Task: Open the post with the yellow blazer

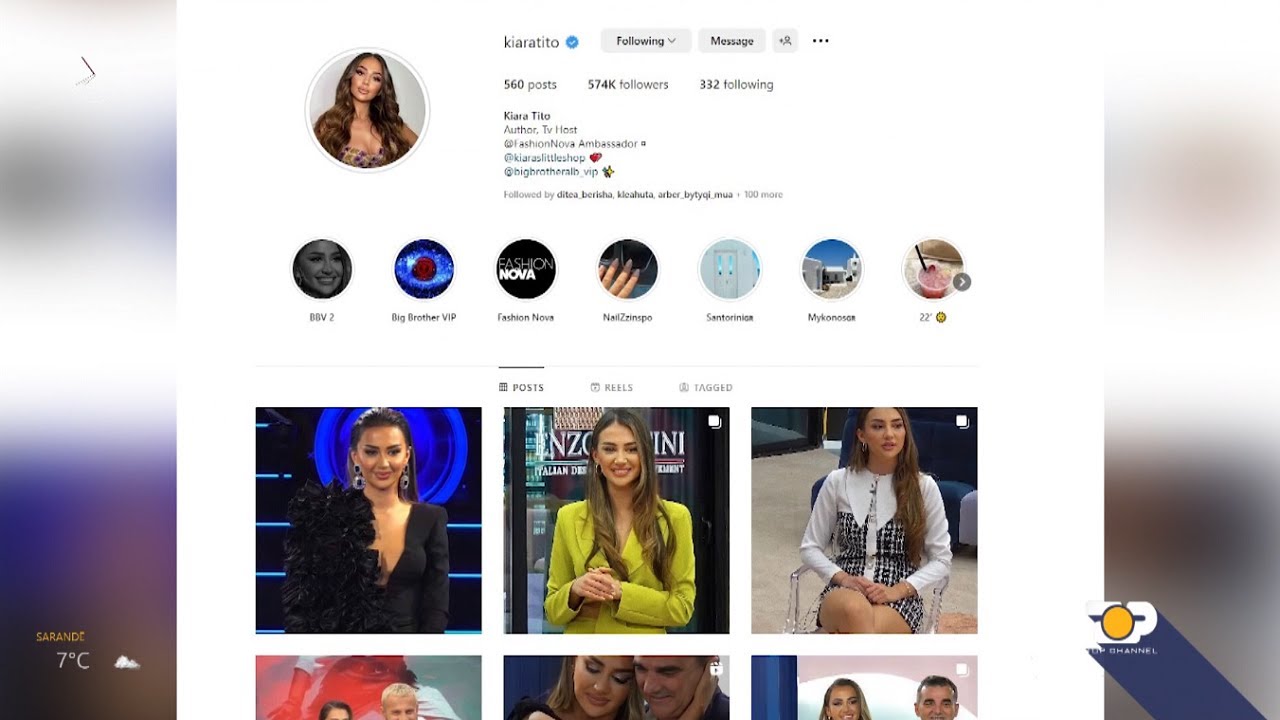Action: pos(616,520)
